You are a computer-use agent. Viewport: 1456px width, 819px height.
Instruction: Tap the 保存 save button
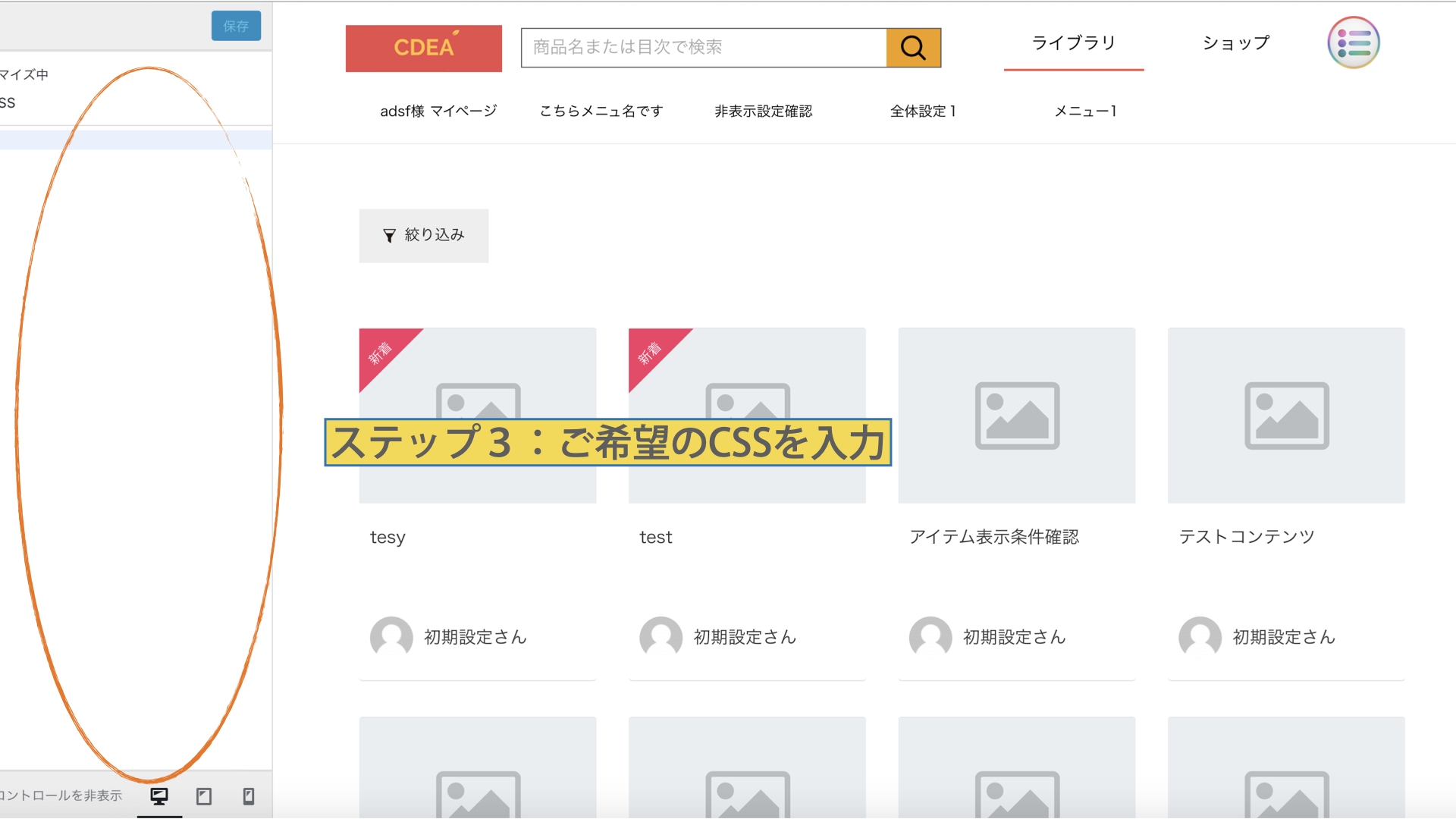coord(236,26)
